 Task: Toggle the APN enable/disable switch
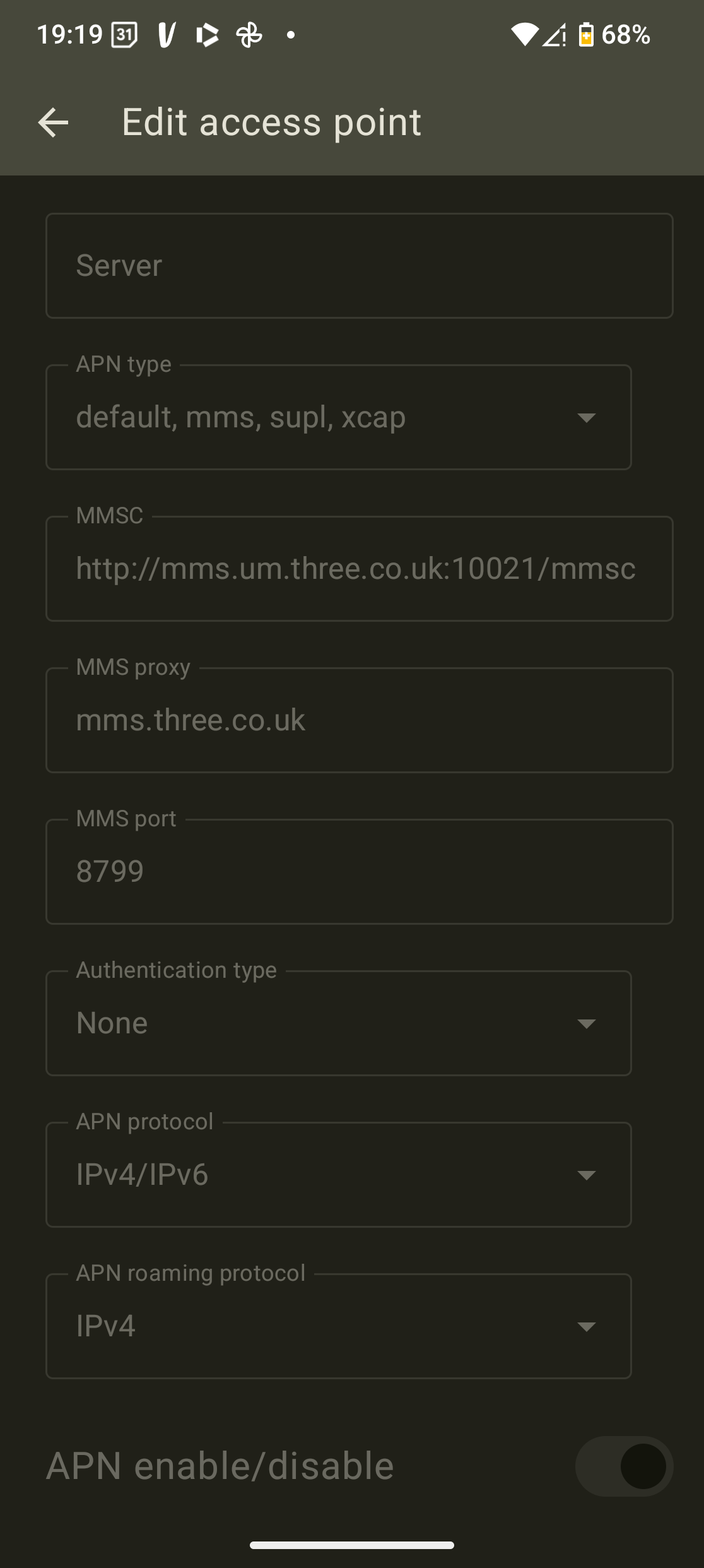pyautogui.click(x=623, y=1466)
